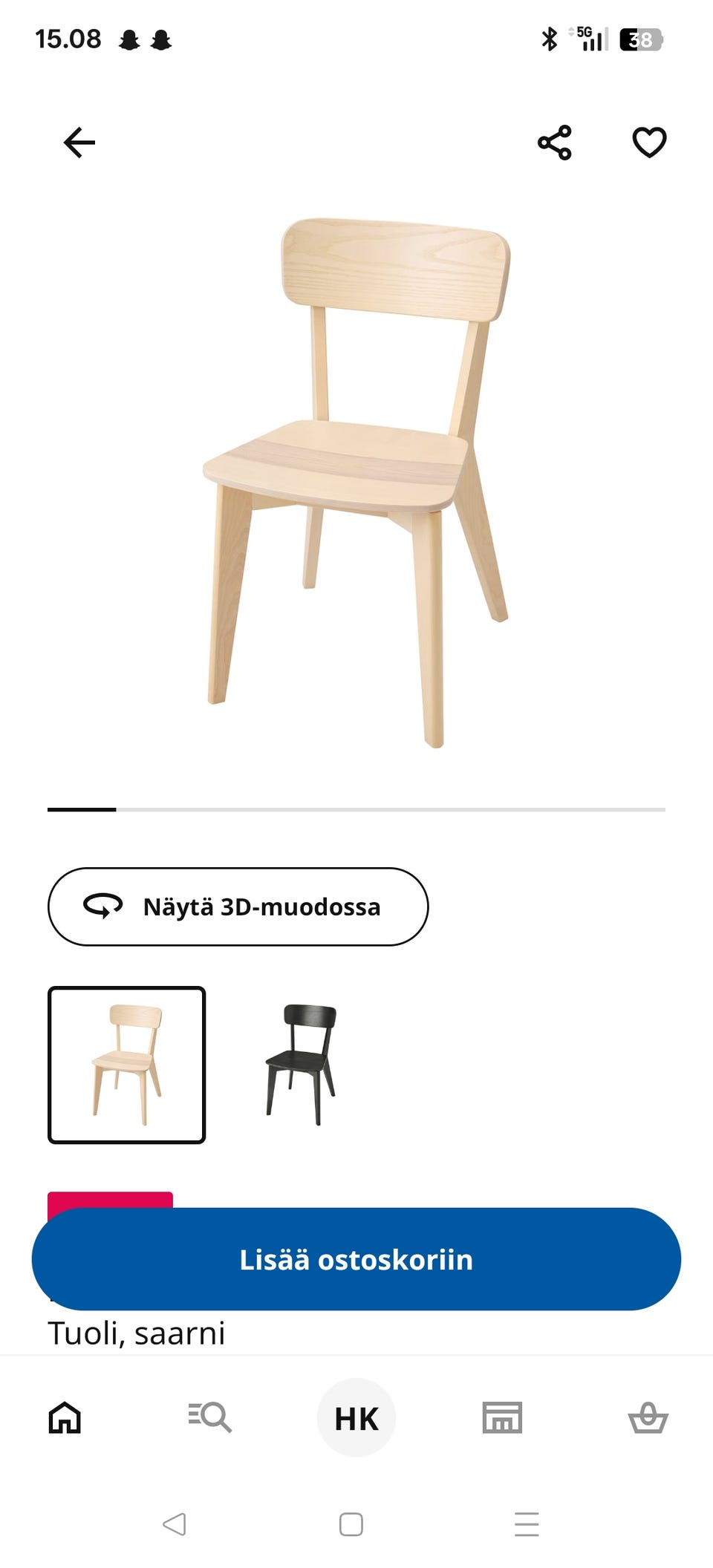The width and height of the screenshot is (713, 1568).
Task: Tap Lisää ostoskoriin button
Action: 356,1259
